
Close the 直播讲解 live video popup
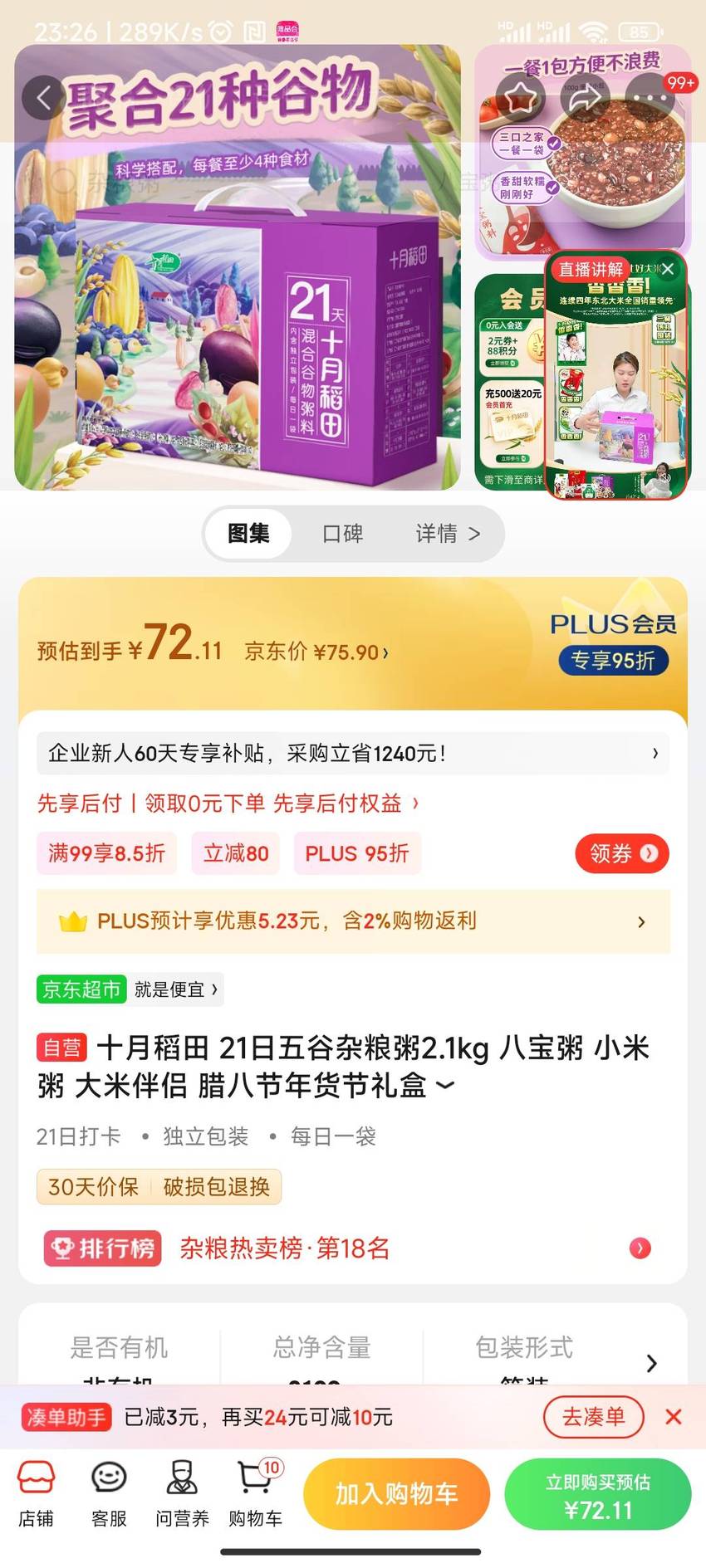click(668, 269)
